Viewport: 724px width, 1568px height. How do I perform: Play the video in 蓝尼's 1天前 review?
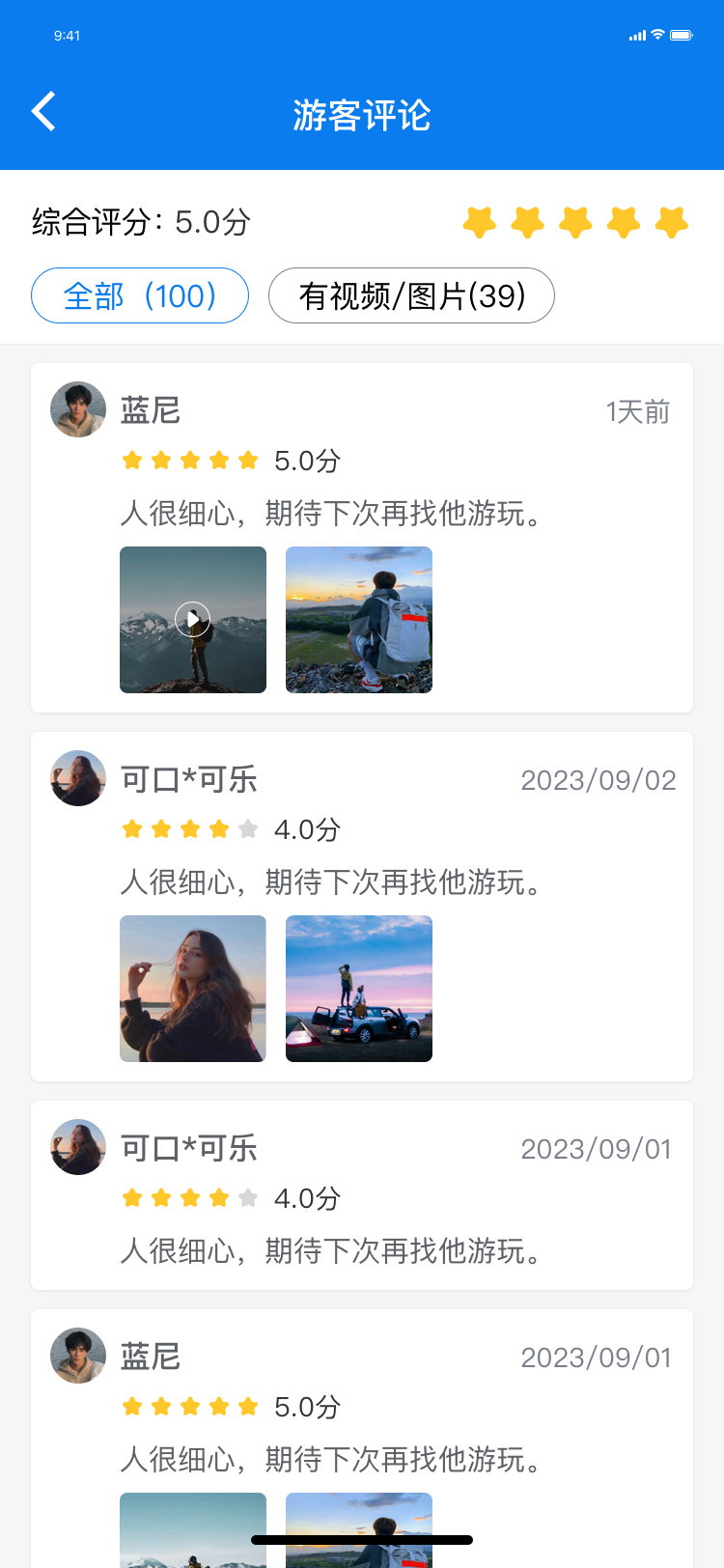pyautogui.click(x=193, y=620)
